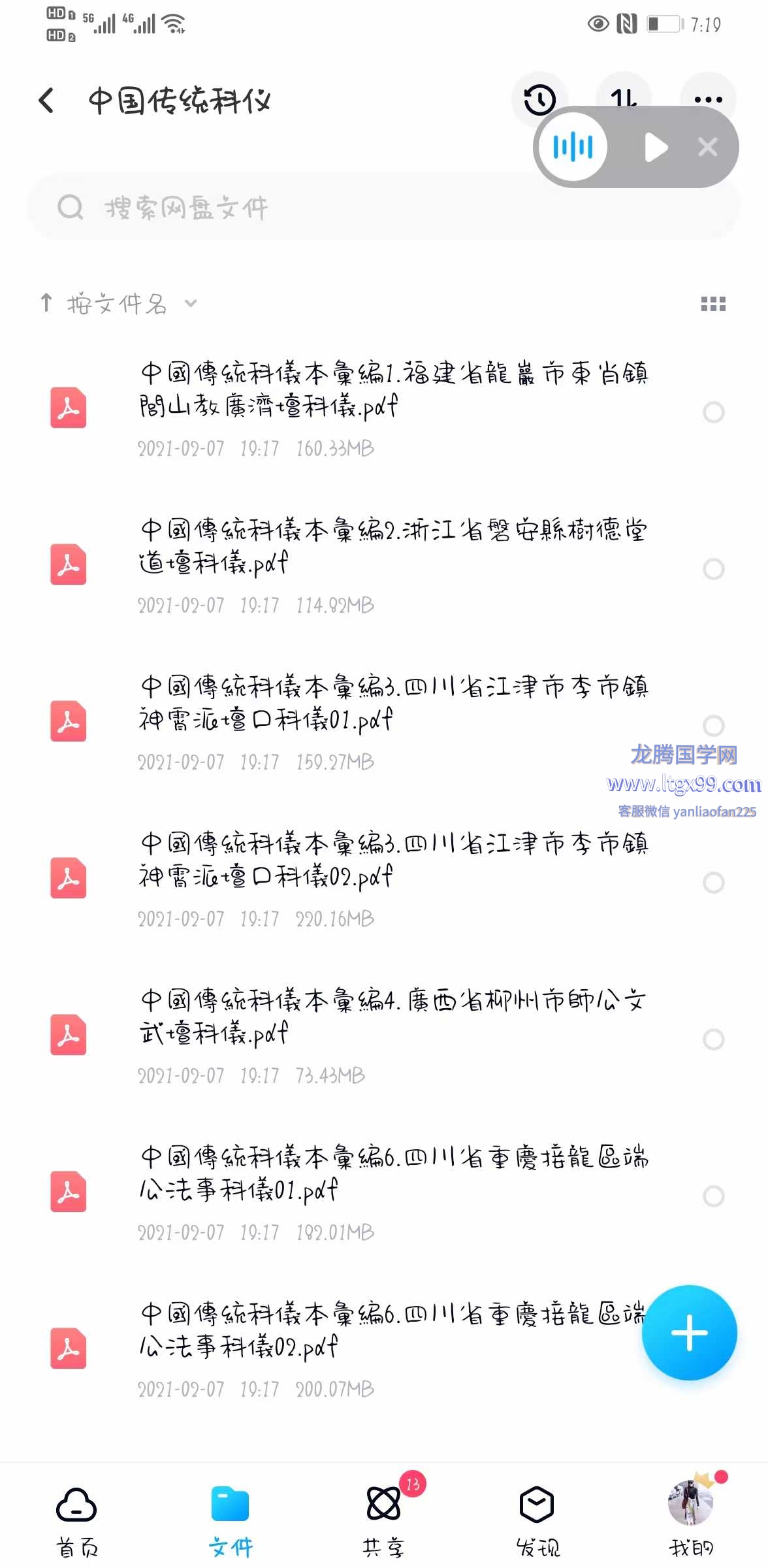Select the 神霄派壇口科儀01.pdf checkbox circle
This screenshot has height=1568, width=768.
tap(713, 725)
